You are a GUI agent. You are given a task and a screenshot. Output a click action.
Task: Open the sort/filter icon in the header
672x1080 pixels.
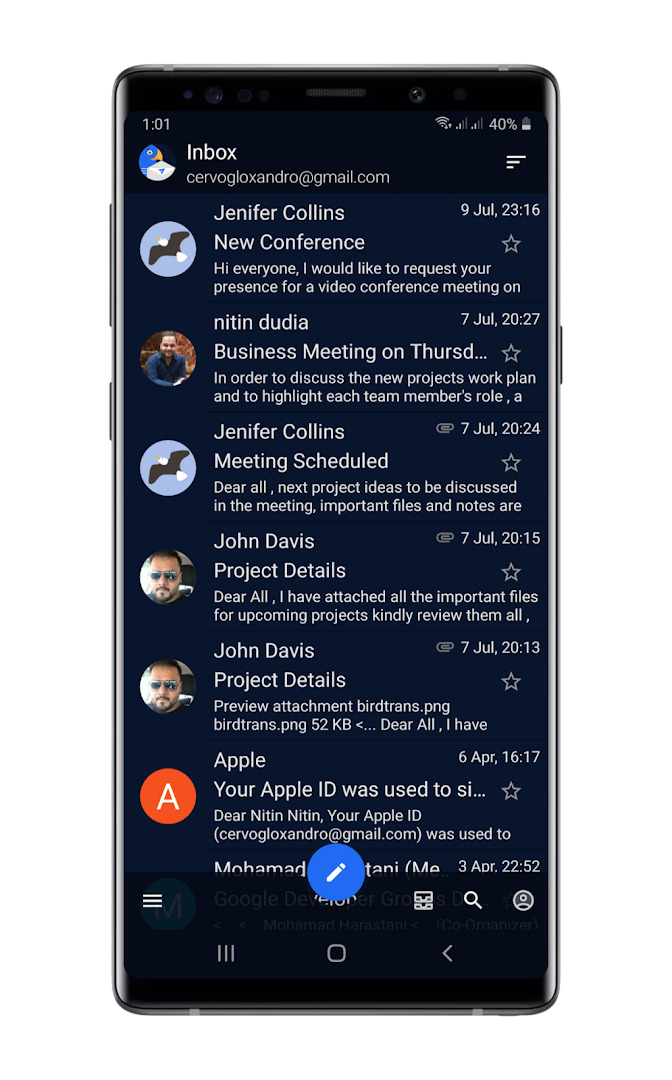click(516, 162)
